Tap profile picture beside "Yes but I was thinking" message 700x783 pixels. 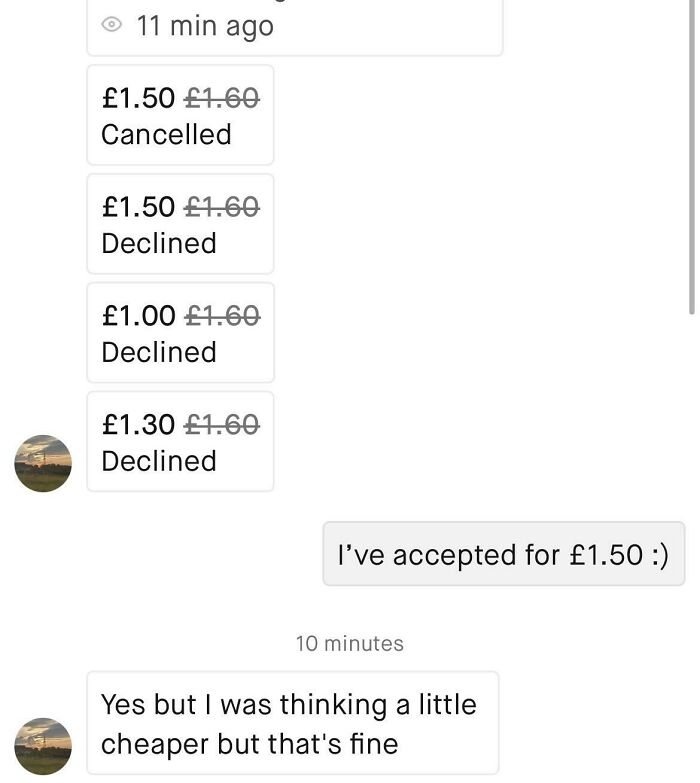pyautogui.click(x=43, y=746)
